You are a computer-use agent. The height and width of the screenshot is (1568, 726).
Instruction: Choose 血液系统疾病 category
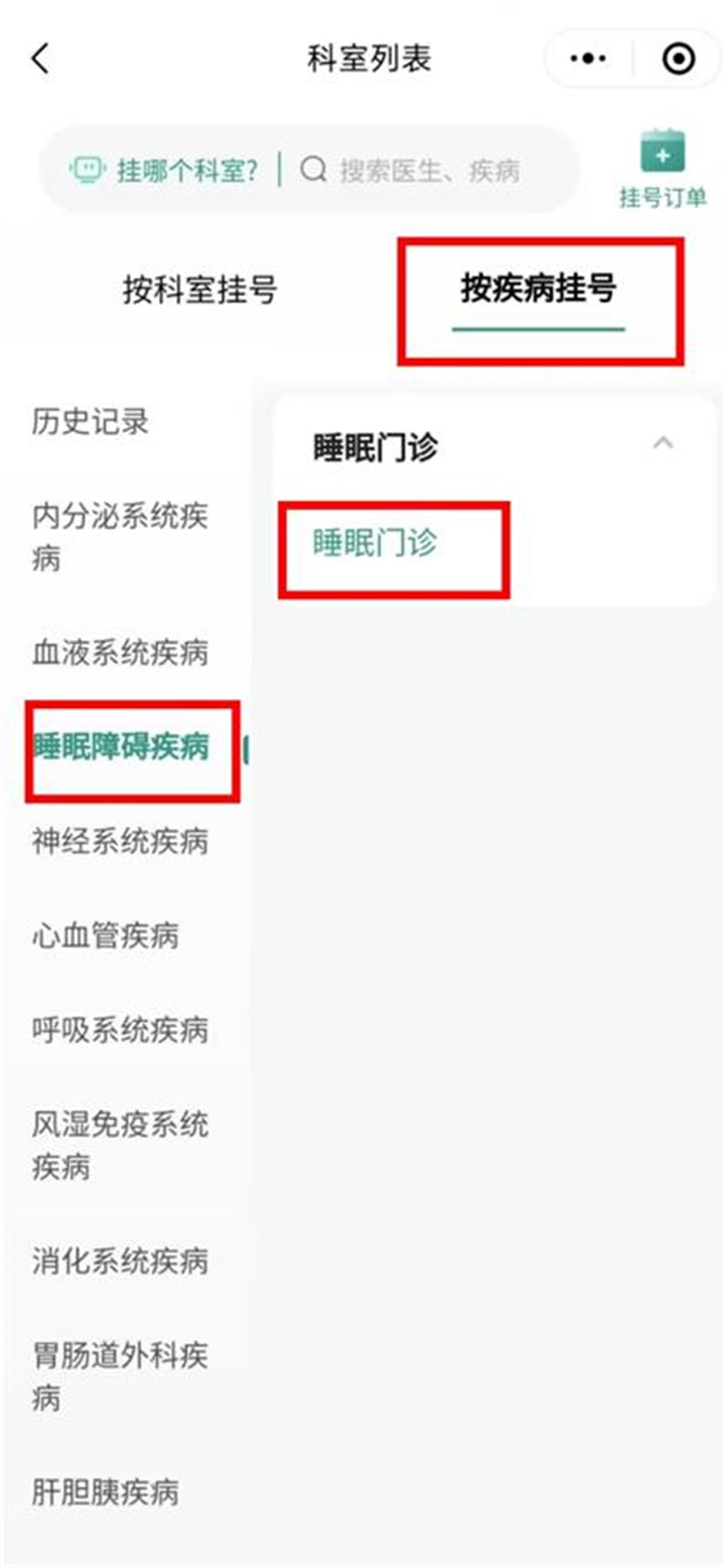pyautogui.click(x=120, y=653)
